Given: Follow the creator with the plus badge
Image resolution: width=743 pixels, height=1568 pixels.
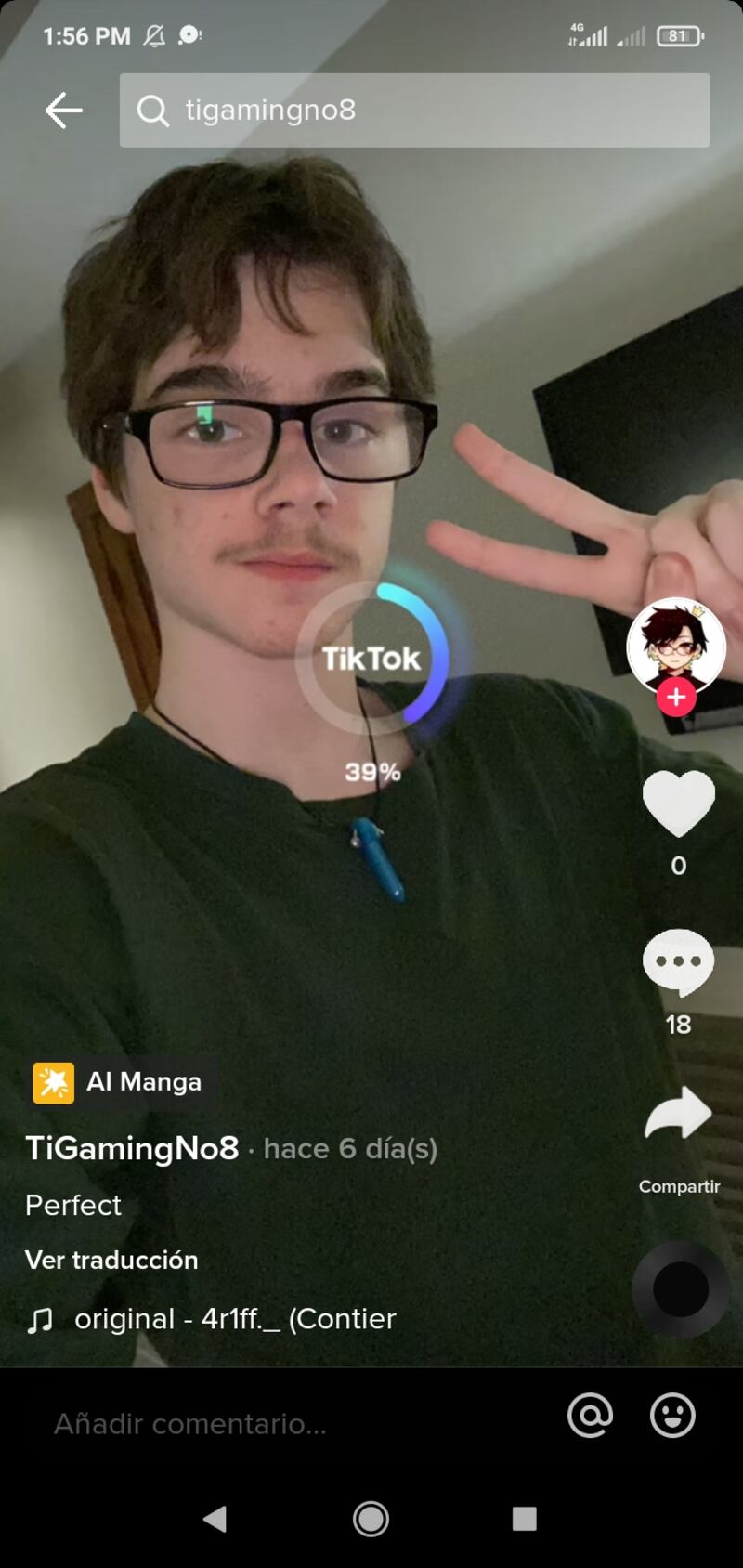Looking at the screenshot, I should tap(676, 697).
